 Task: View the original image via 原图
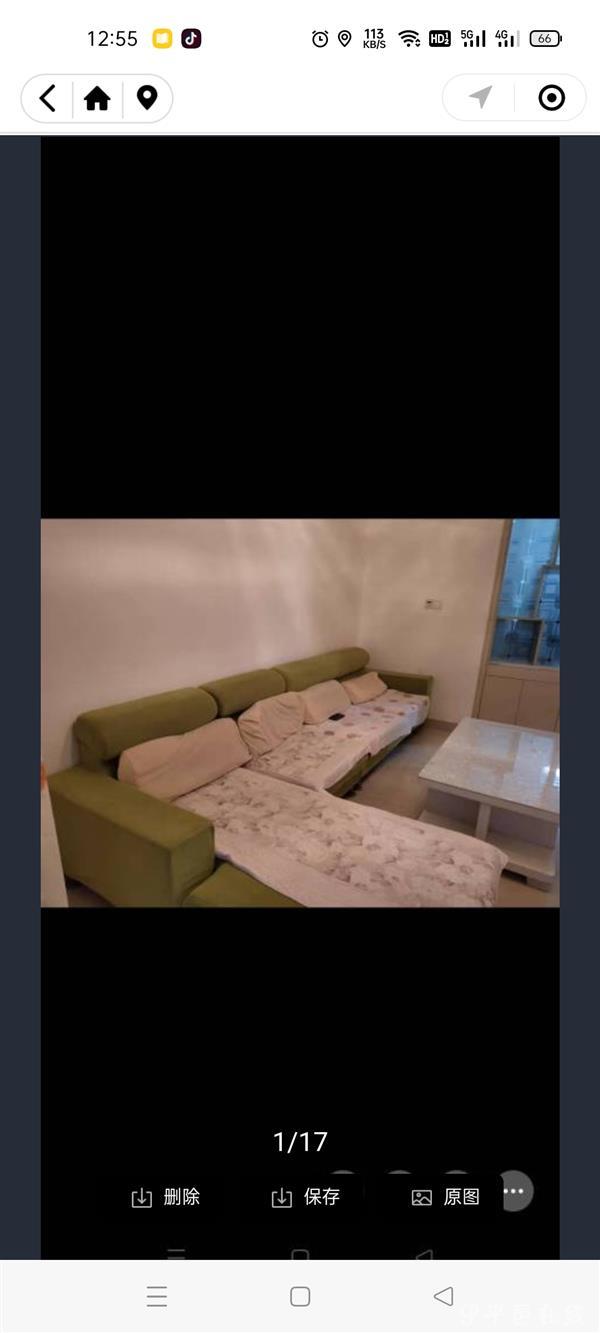click(446, 1197)
